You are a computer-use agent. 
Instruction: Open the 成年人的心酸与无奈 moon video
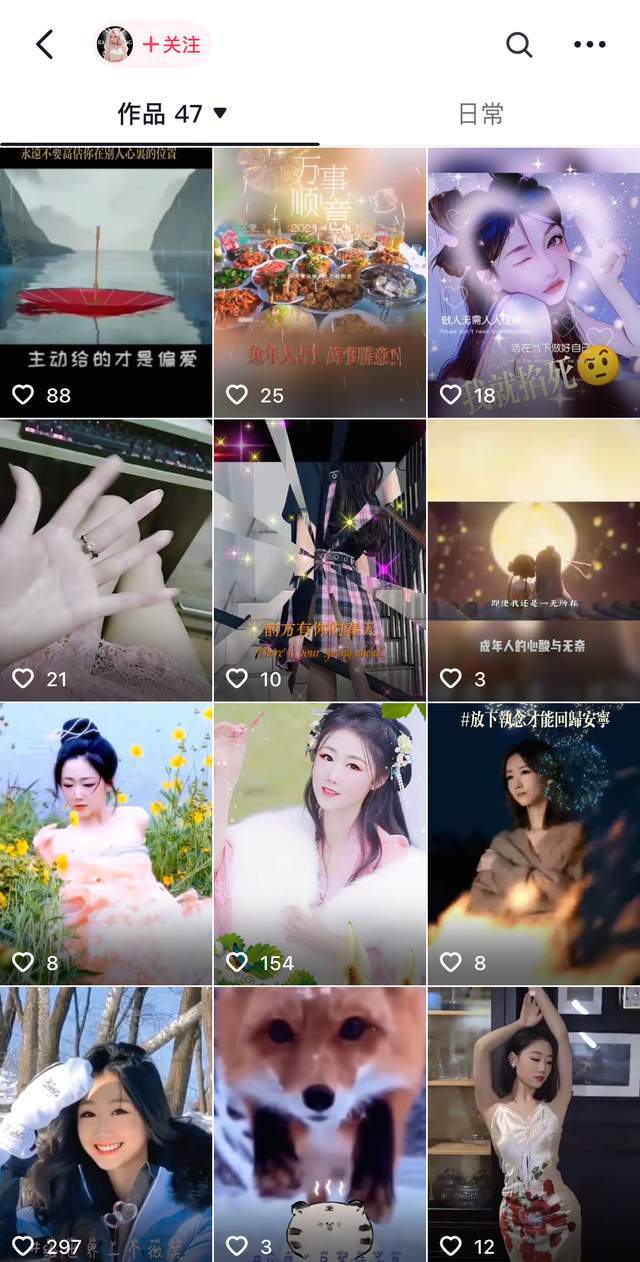(x=534, y=560)
